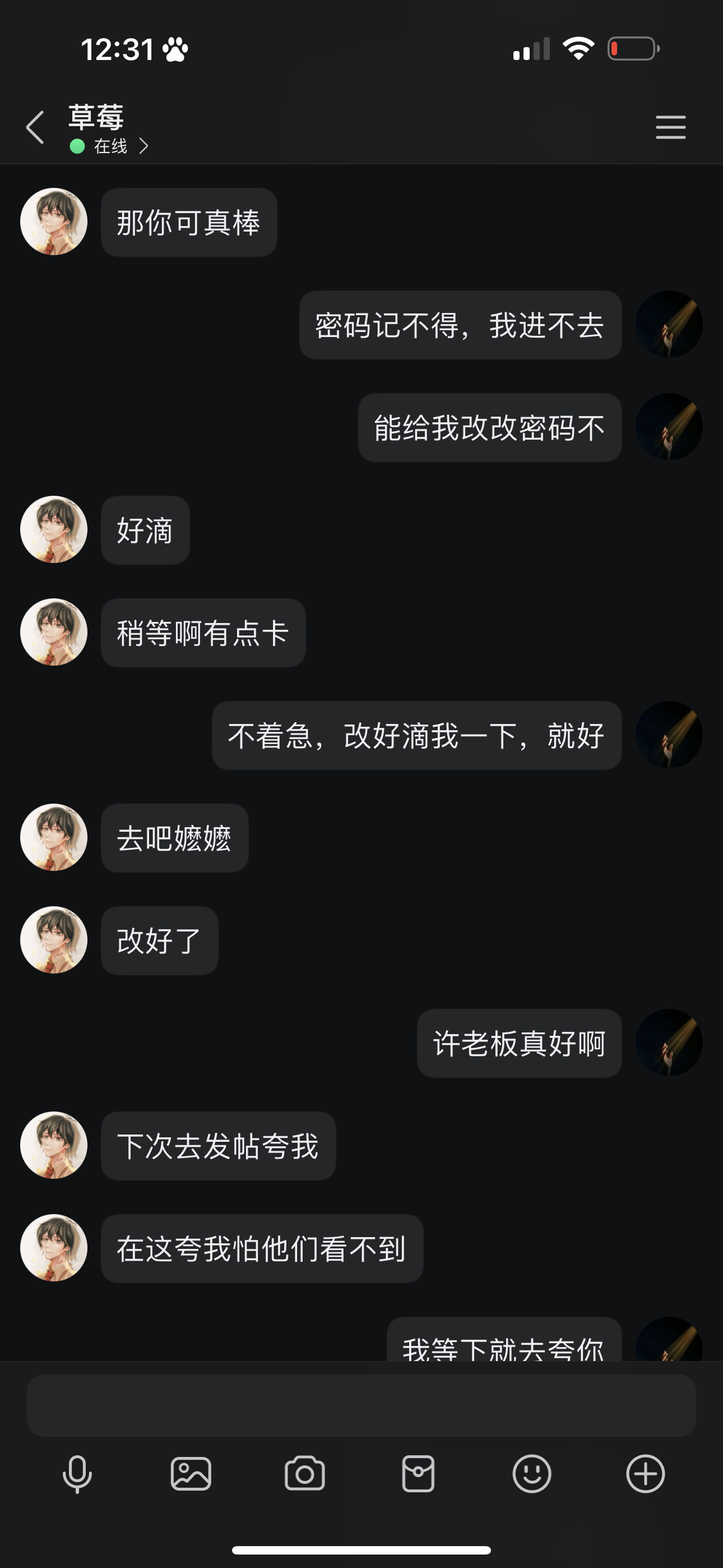Image resolution: width=723 pixels, height=1568 pixels.
Task: Focus the message input field
Action: 361,1405
